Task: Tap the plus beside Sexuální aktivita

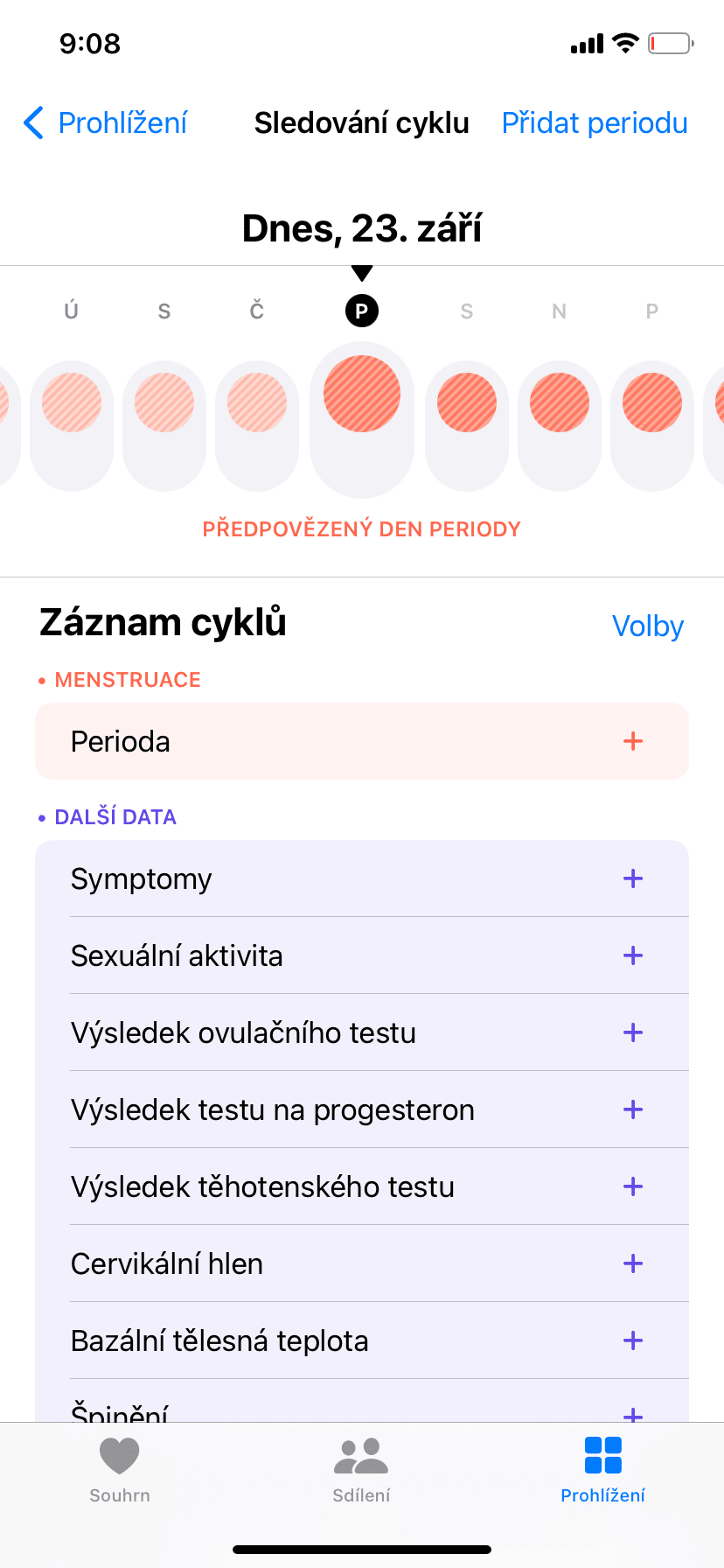Action: 632,955
